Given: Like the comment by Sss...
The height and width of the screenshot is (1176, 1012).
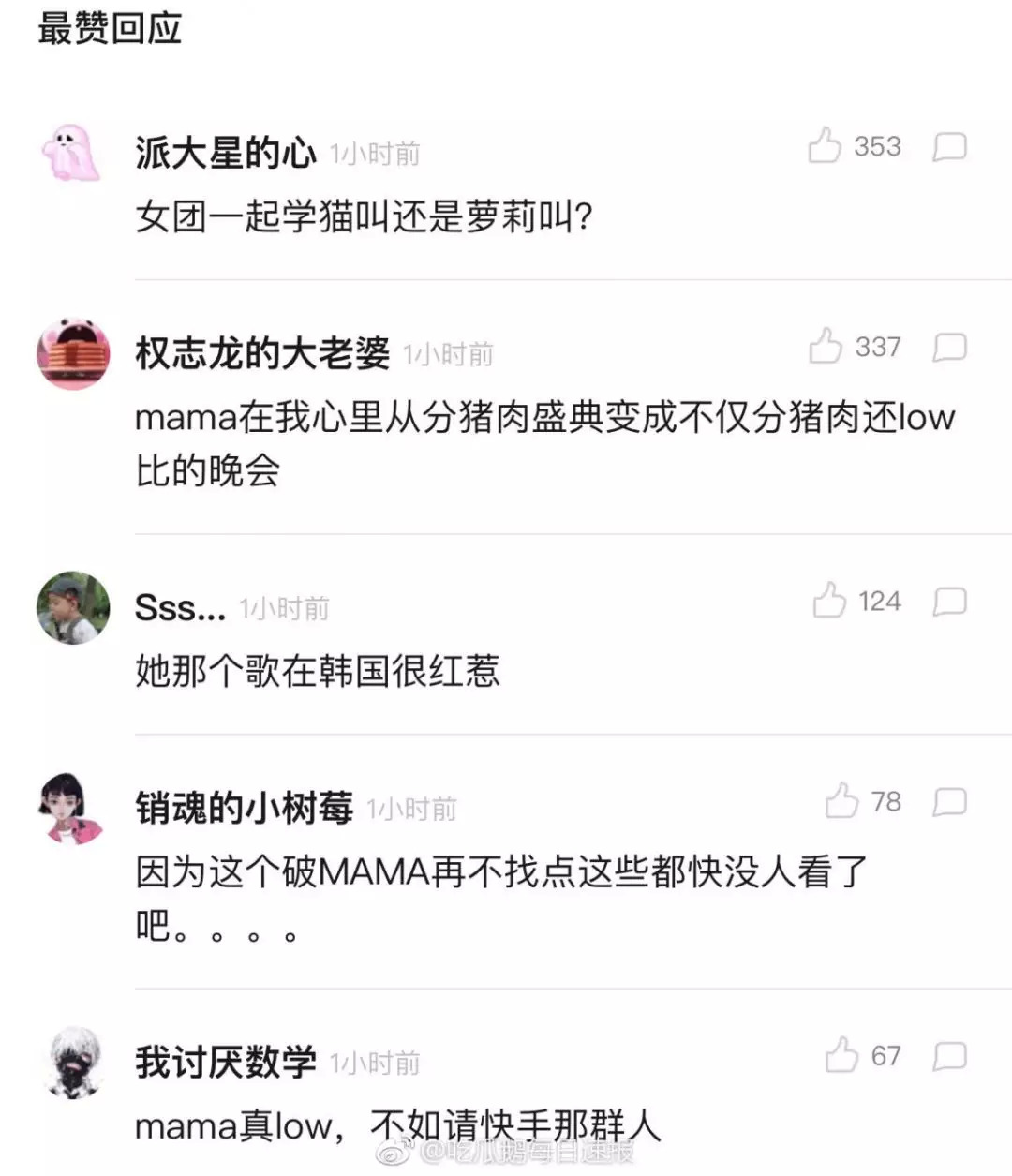Looking at the screenshot, I should (x=829, y=601).
